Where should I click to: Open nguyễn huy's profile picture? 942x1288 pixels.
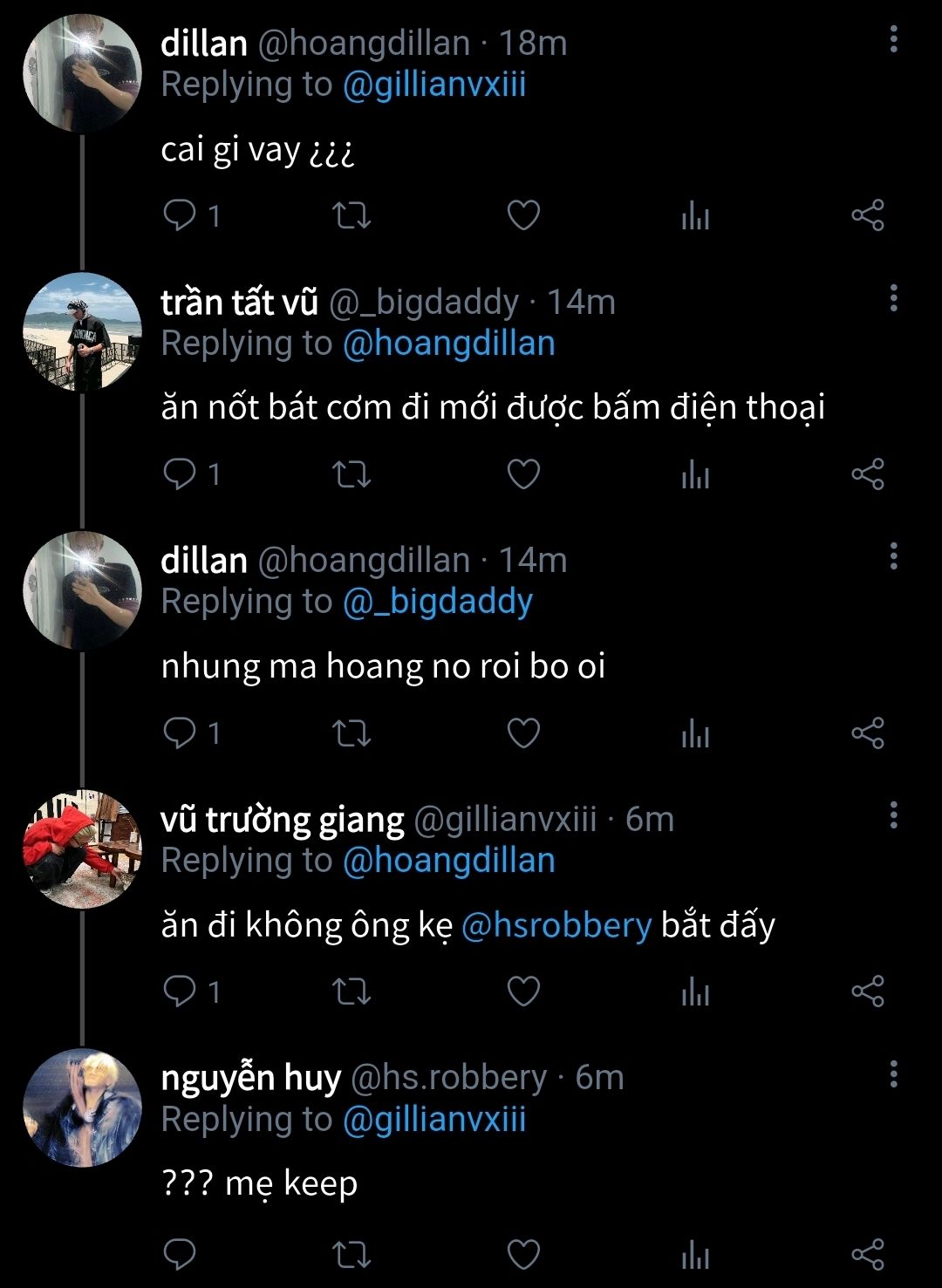tap(82, 1107)
